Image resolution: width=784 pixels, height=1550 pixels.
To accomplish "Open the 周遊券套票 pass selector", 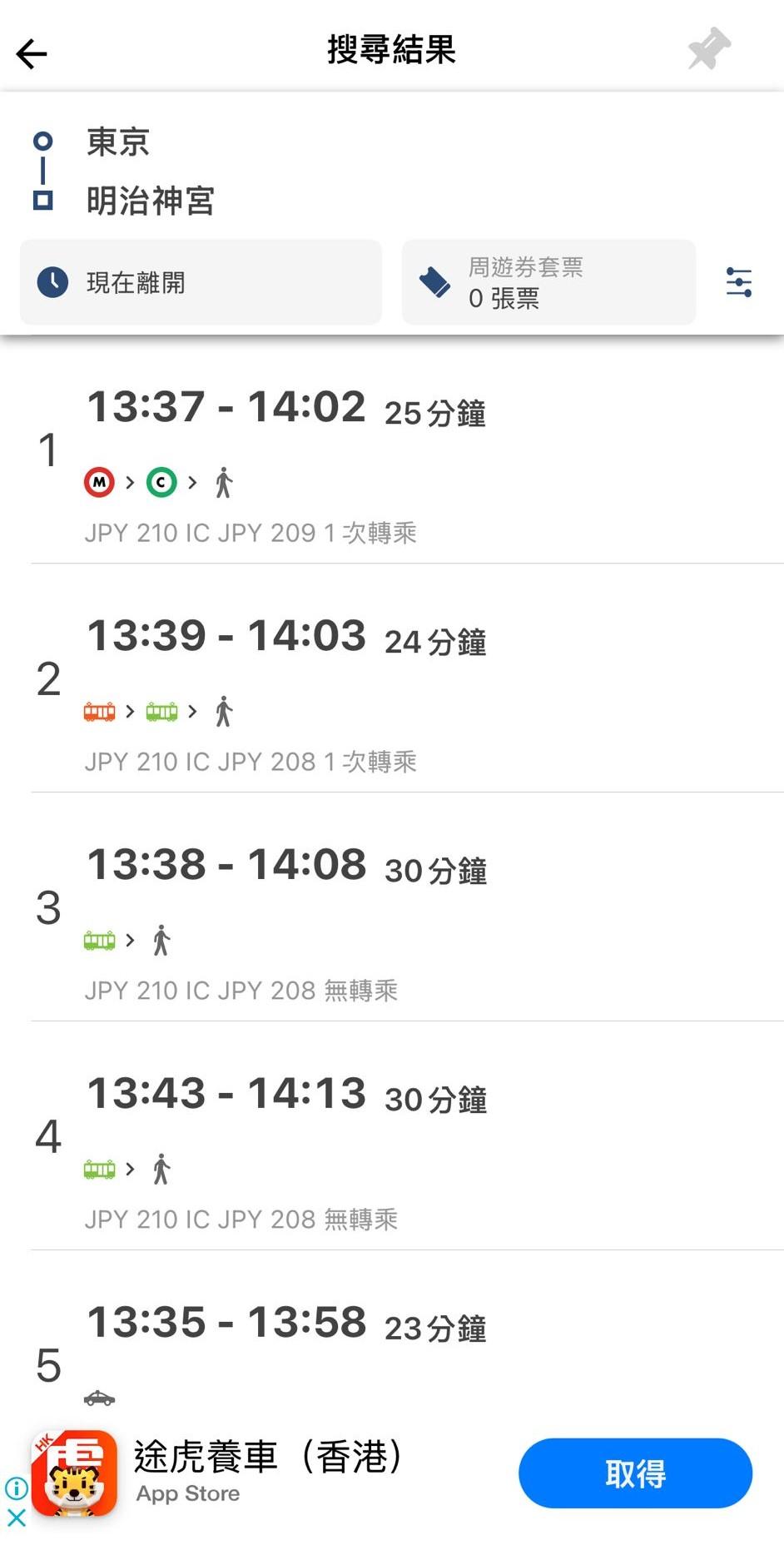I will pyautogui.click(x=548, y=282).
